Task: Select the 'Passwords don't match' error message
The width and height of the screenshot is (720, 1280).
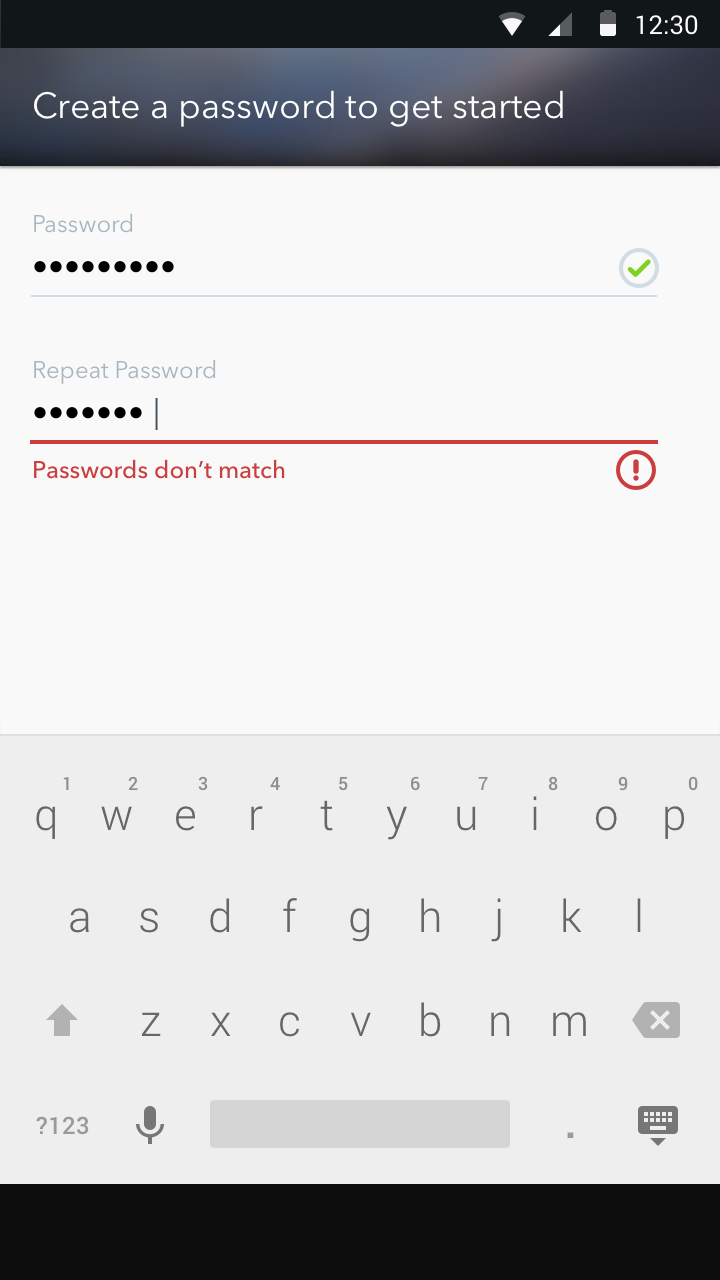Action: (158, 469)
